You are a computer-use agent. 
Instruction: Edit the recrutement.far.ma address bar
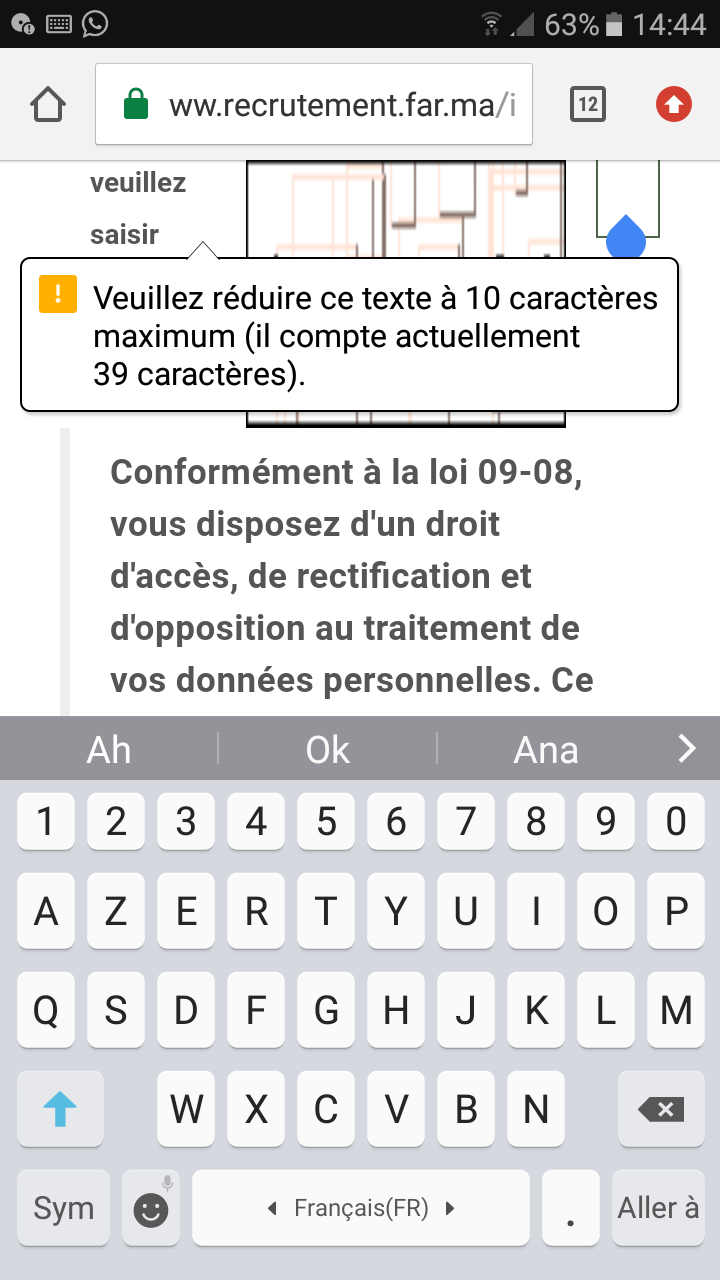click(314, 104)
